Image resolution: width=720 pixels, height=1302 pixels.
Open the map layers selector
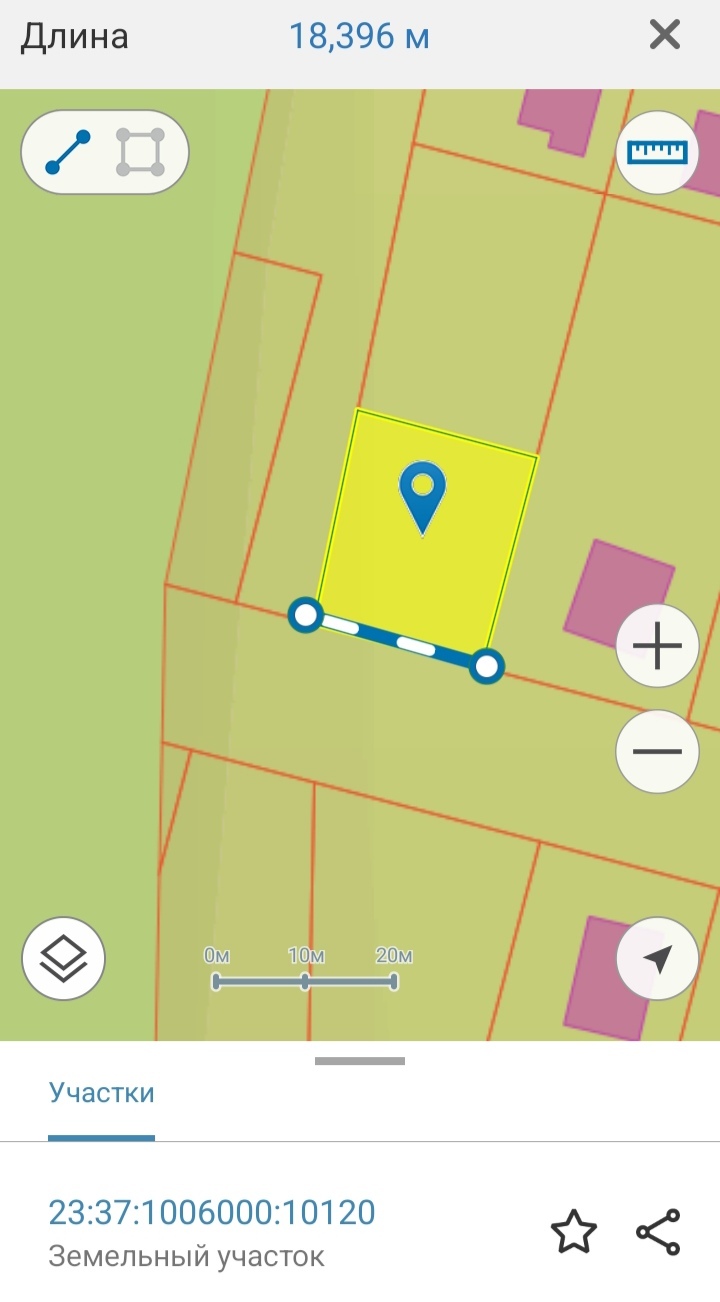pyautogui.click(x=63, y=958)
